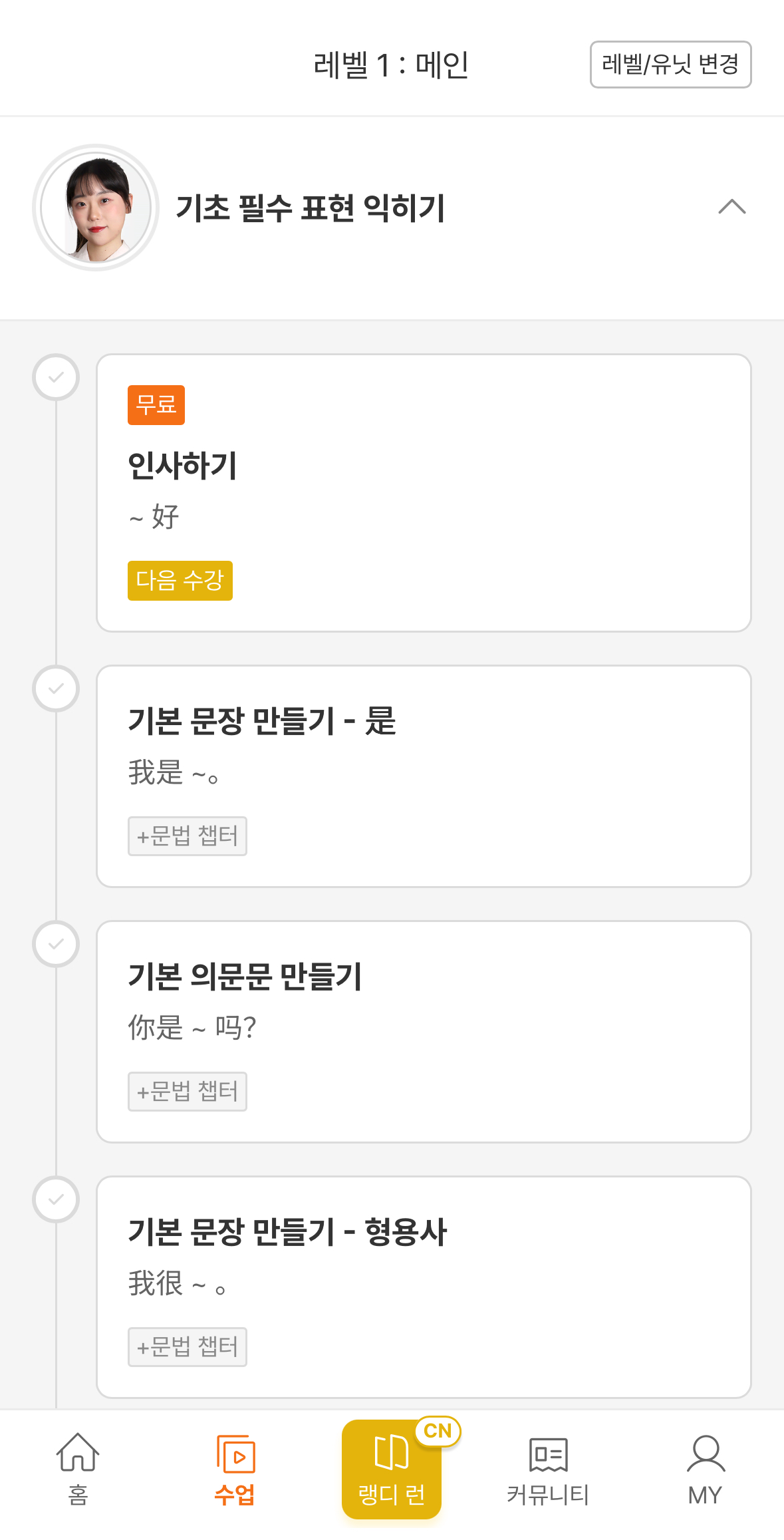The height and width of the screenshot is (1540, 784).
Task: Switch to the 커뮤니티 tab
Action: pos(548,1469)
